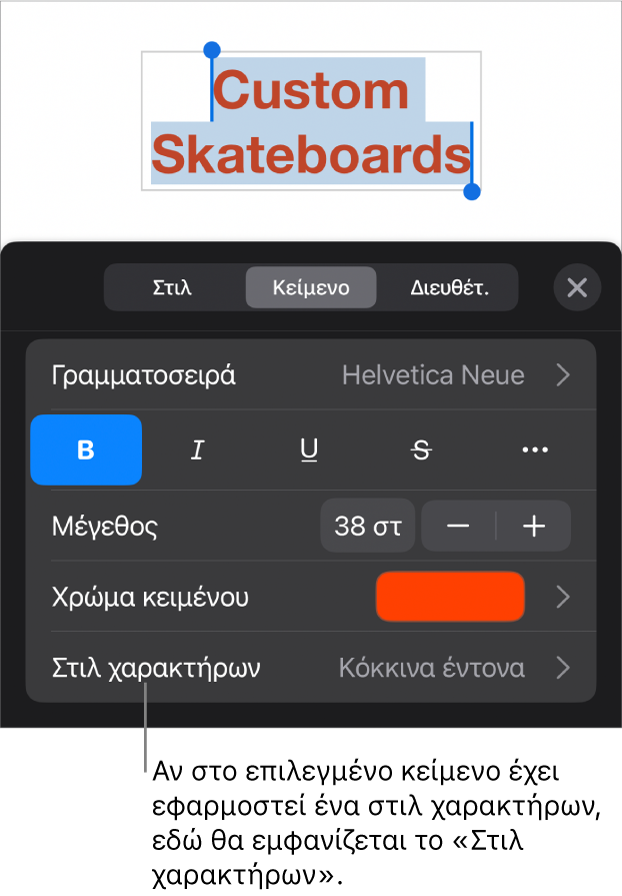Apply italic formatting
622x896 pixels.
coord(197,450)
